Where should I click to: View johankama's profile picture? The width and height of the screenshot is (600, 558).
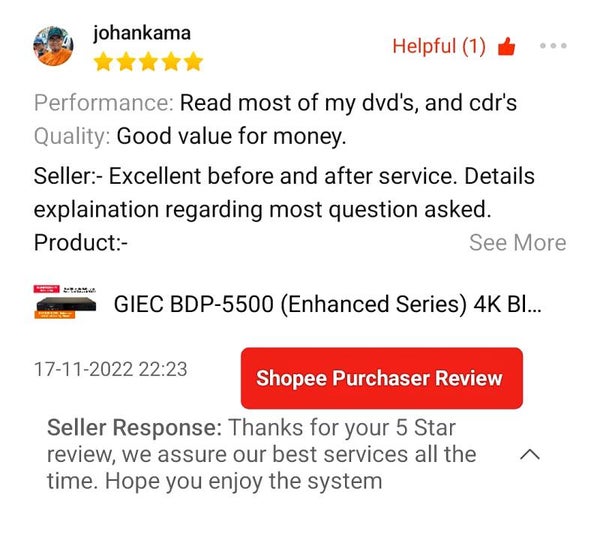pos(54,45)
